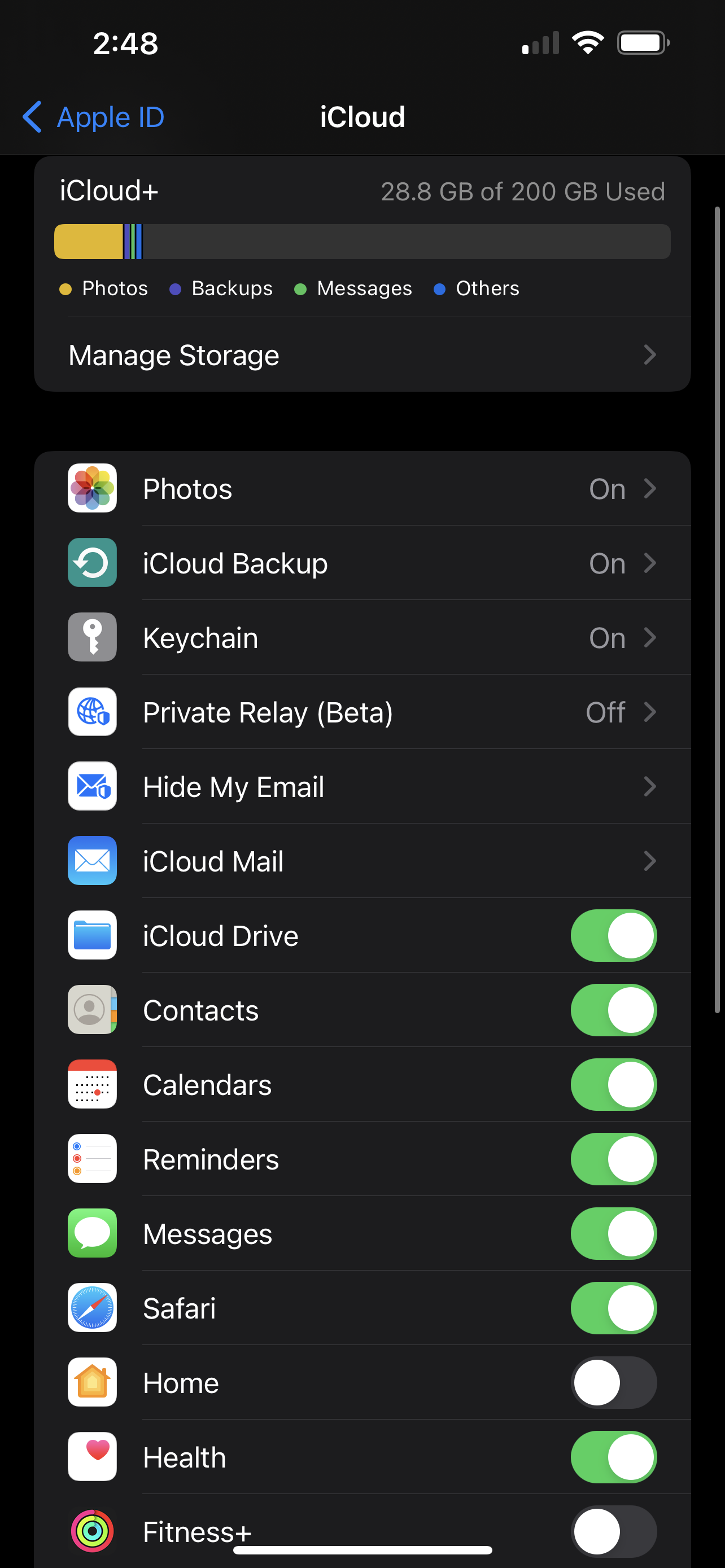The image size is (725, 1568).
Task: Open Keychain settings
Action: (x=362, y=637)
